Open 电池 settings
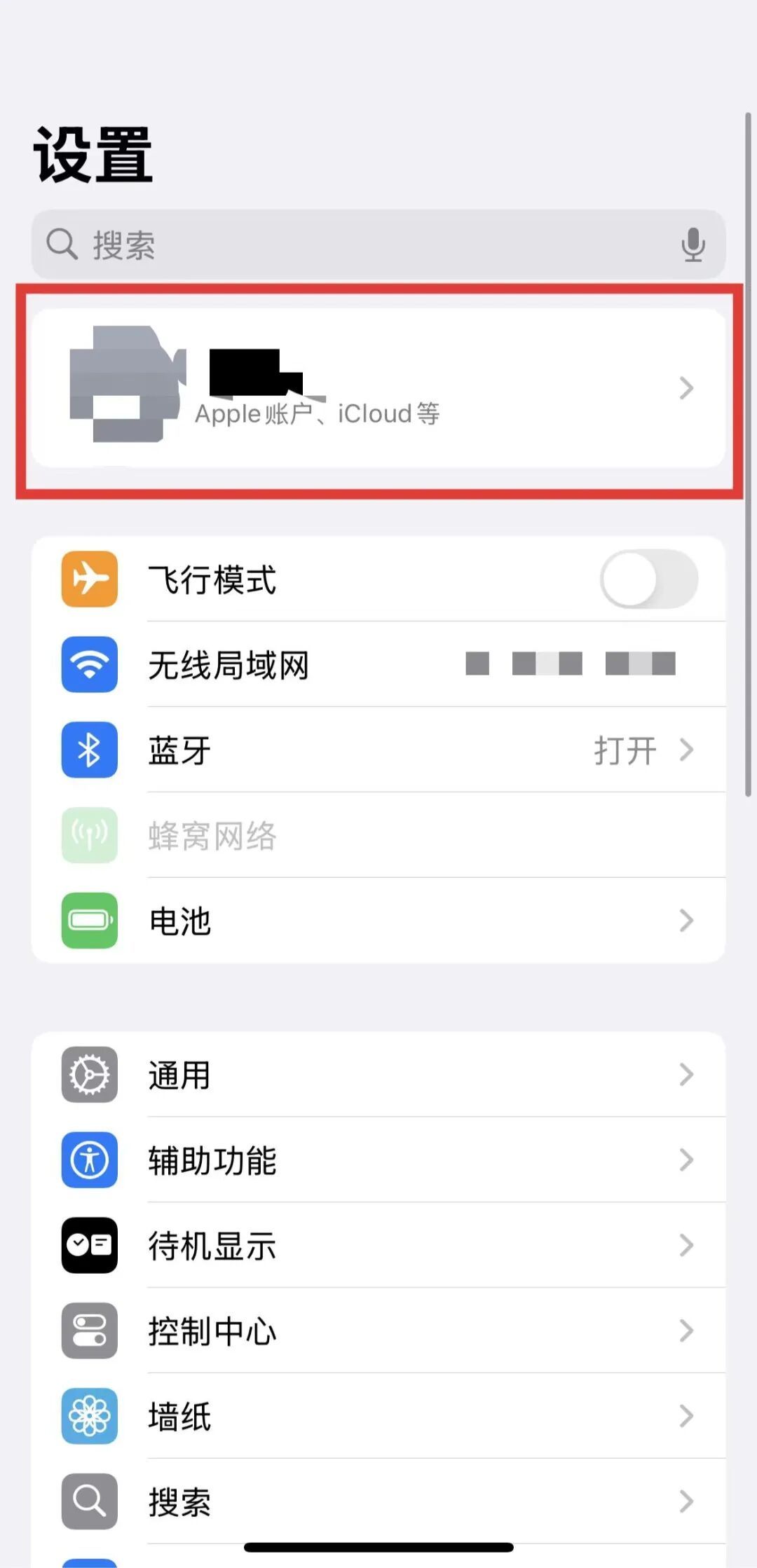 pyautogui.click(x=378, y=921)
